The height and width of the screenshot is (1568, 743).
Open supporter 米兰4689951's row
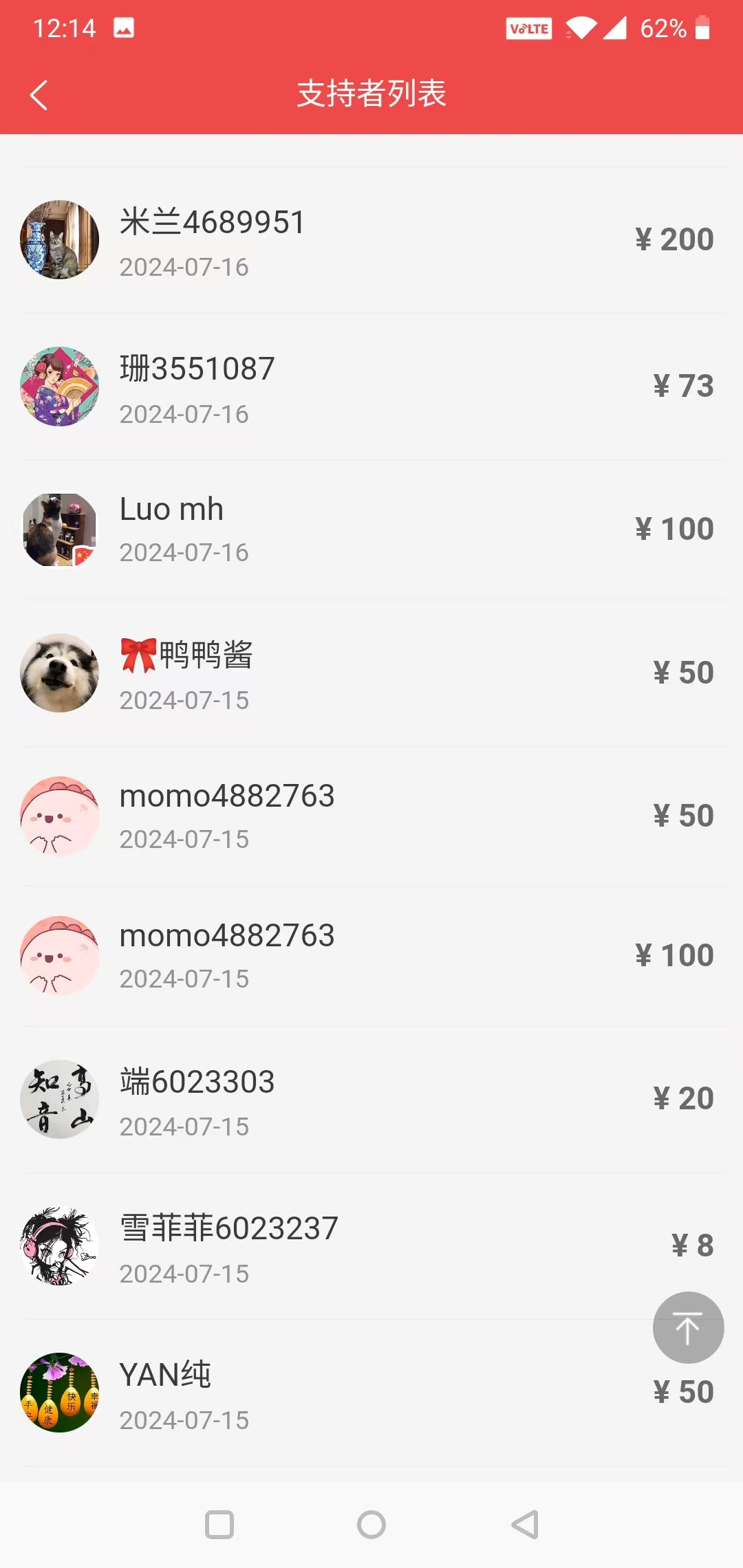[x=371, y=240]
